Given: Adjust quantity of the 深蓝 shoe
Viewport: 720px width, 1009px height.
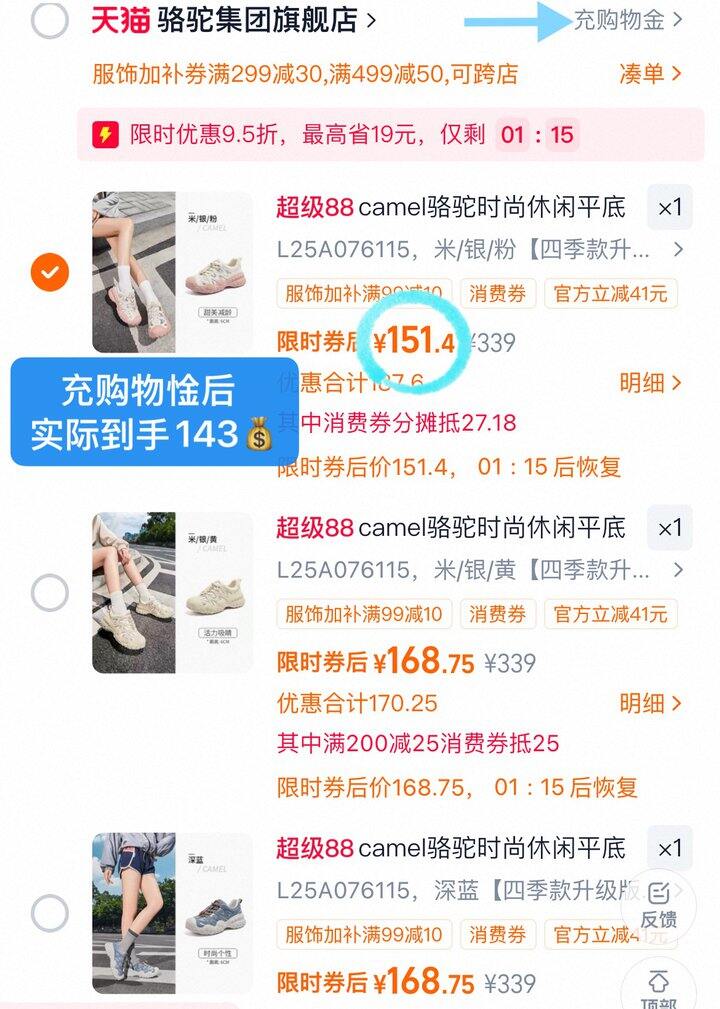Looking at the screenshot, I should 670,849.
